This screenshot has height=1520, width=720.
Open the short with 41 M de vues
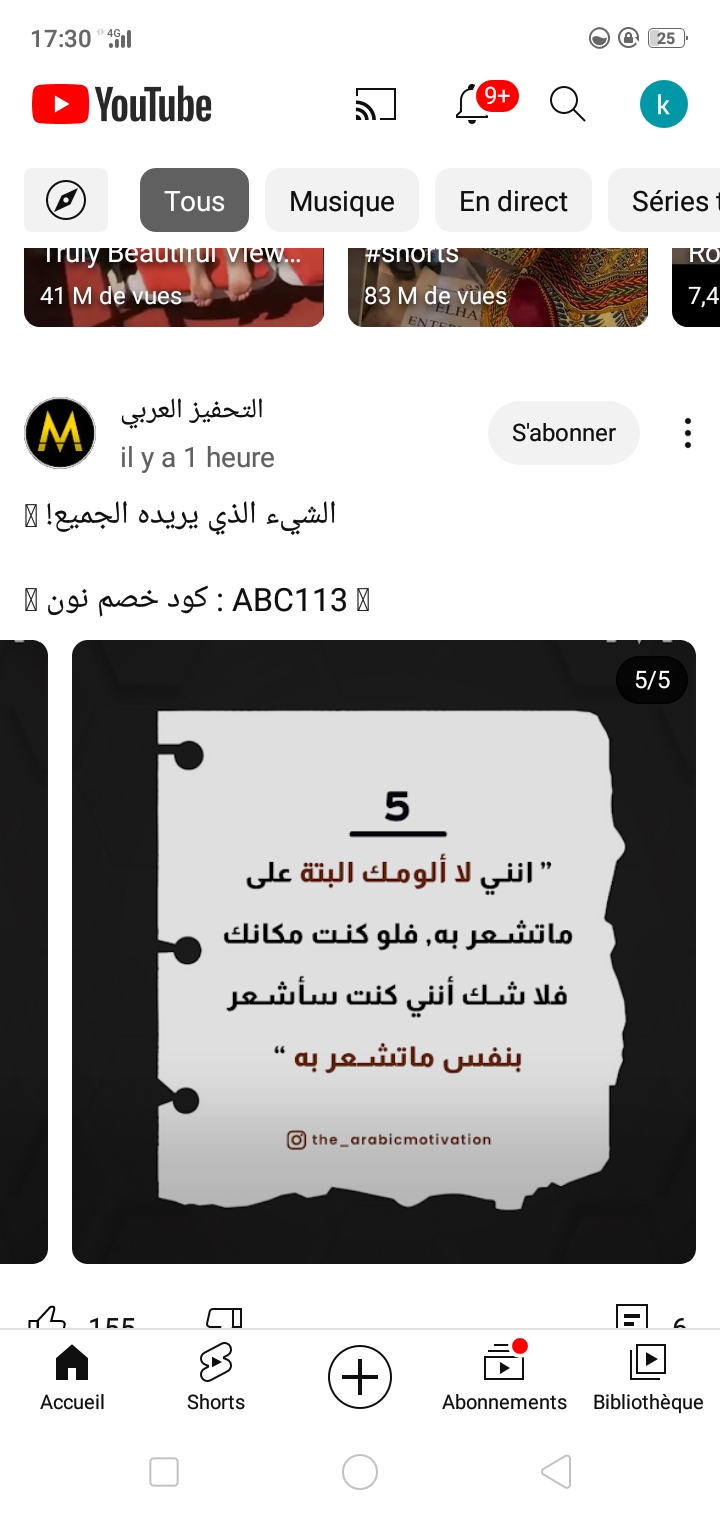point(174,287)
